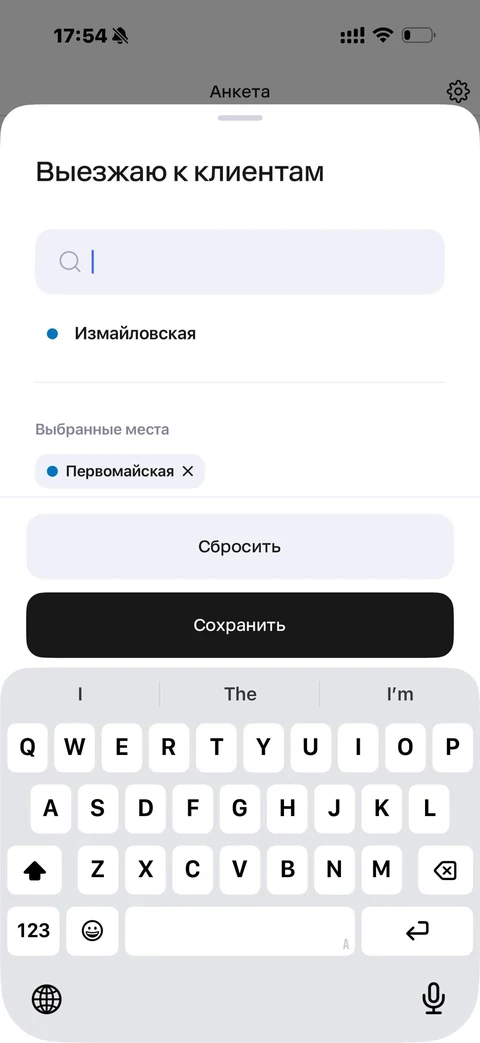Viewport: 480px width, 1043px height.
Task: Save selection with Сохранить
Action: 239,625
